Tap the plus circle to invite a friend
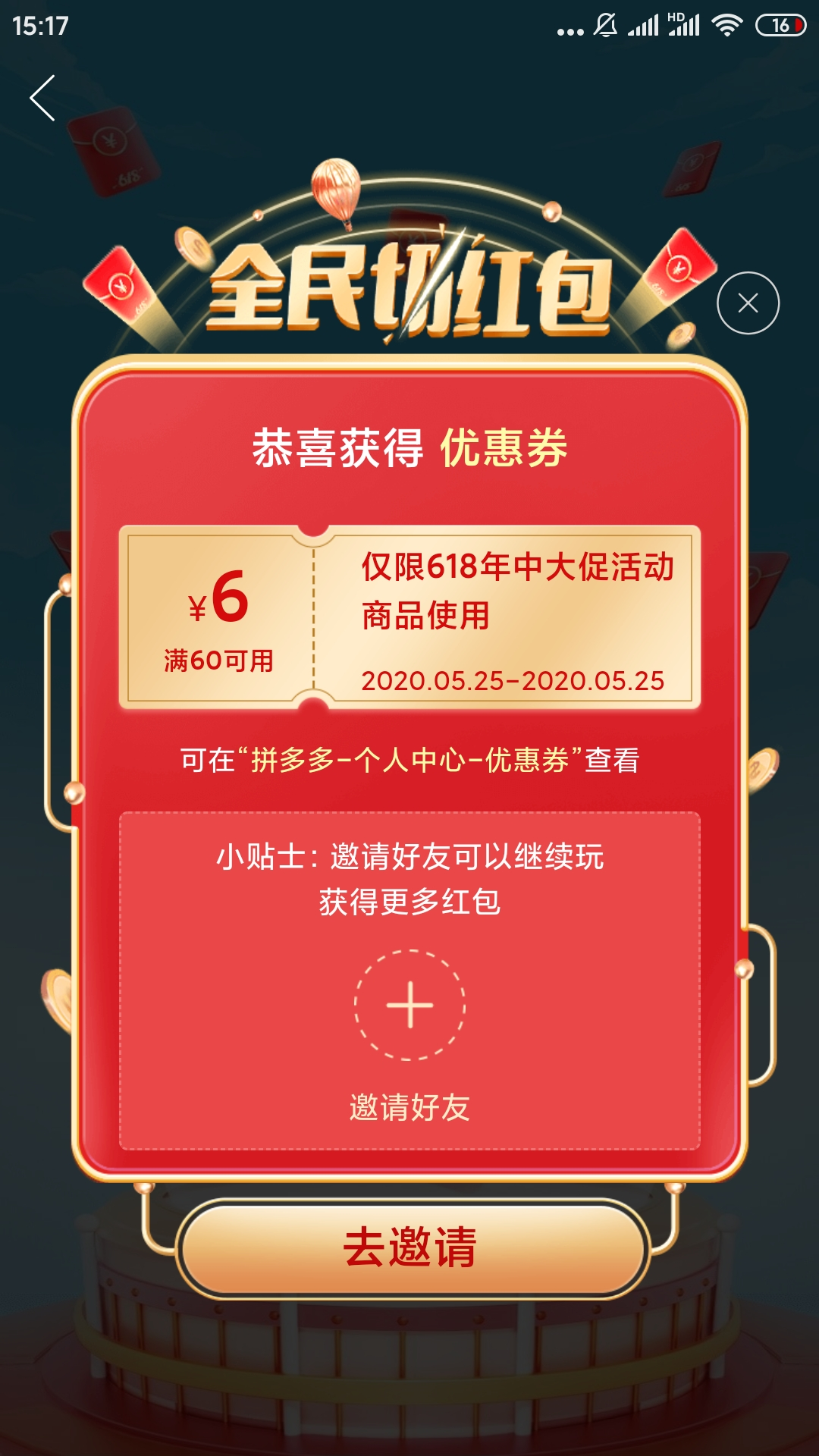Viewport: 819px width, 1456px height. click(x=409, y=1005)
